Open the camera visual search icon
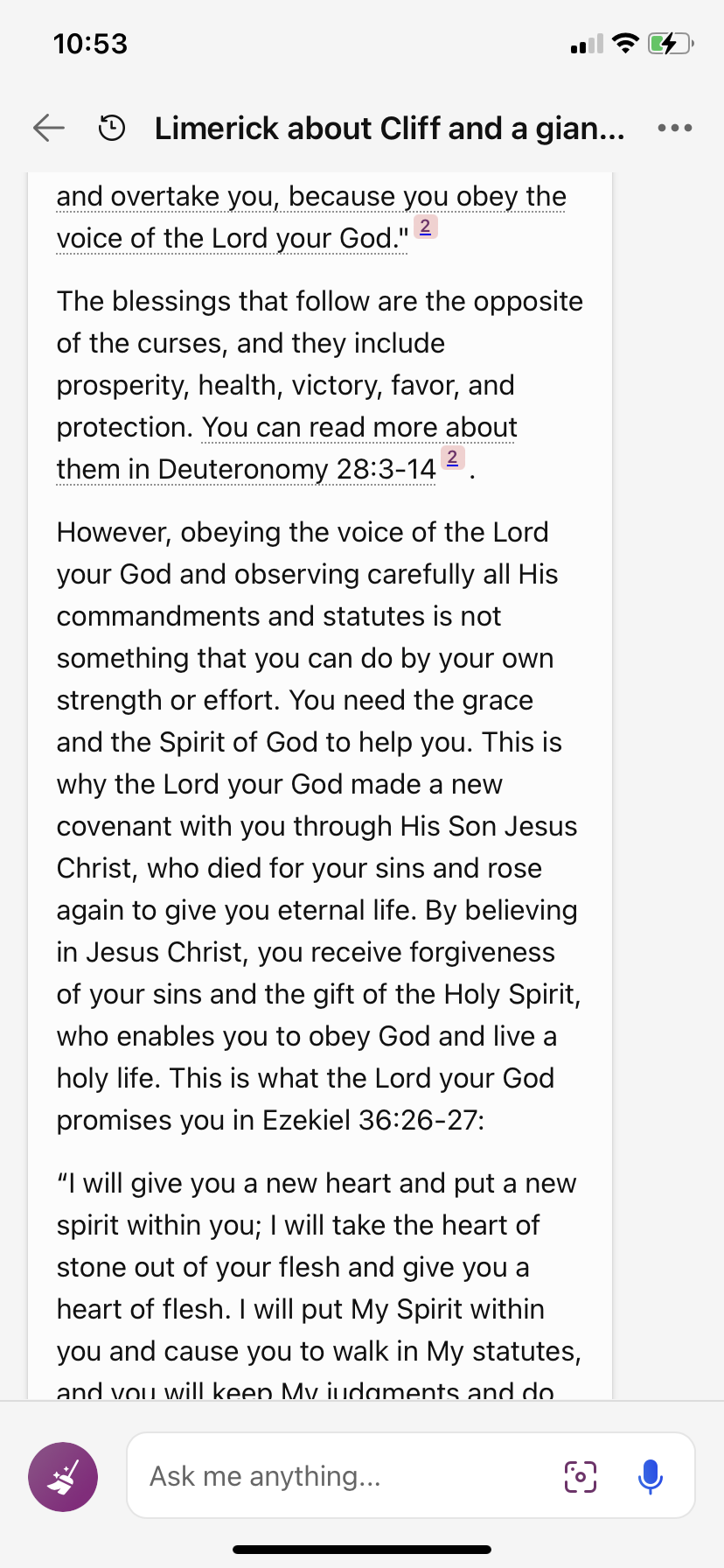 point(581,1476)
